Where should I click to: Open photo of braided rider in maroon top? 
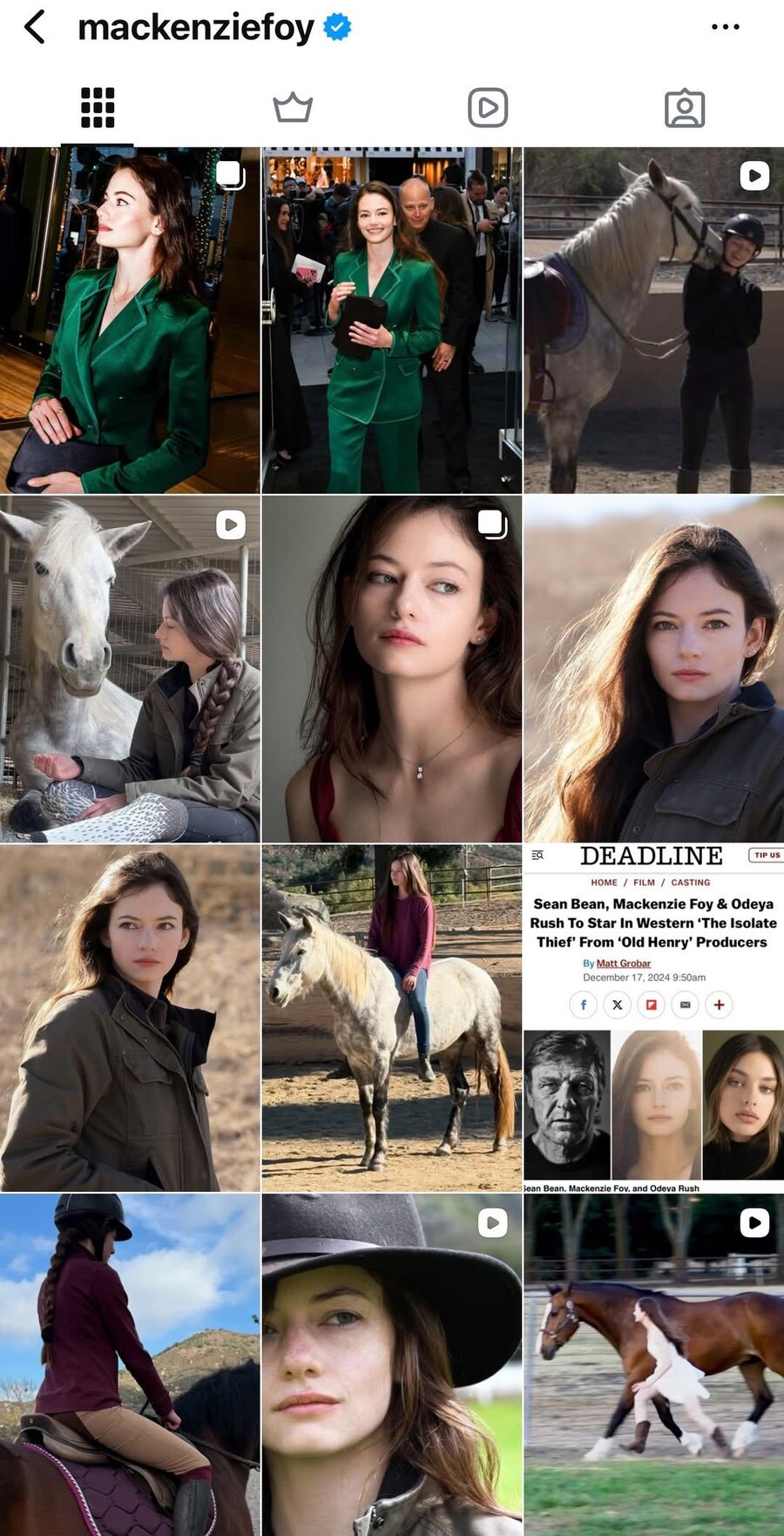tap(130, 1363)
